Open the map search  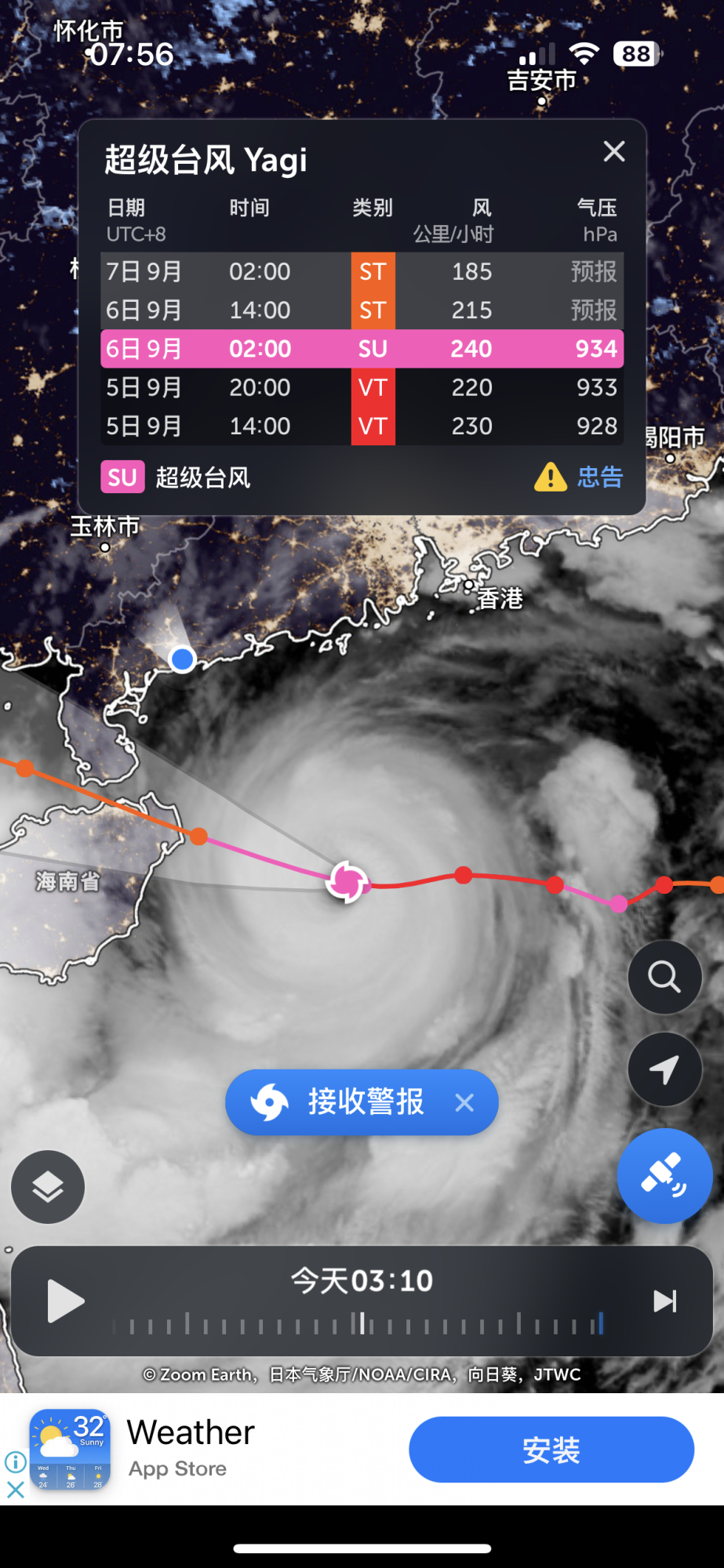coord(664,977)
